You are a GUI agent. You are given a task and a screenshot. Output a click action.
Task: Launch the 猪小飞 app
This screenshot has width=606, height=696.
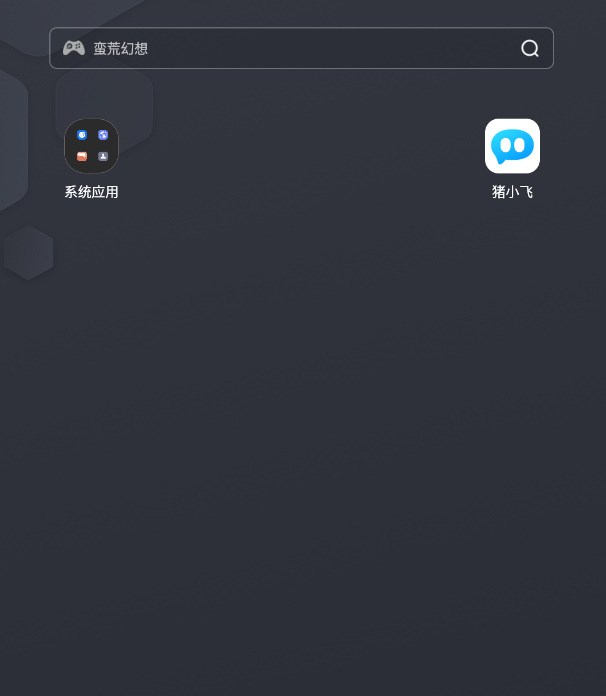(x=512, y=146)
